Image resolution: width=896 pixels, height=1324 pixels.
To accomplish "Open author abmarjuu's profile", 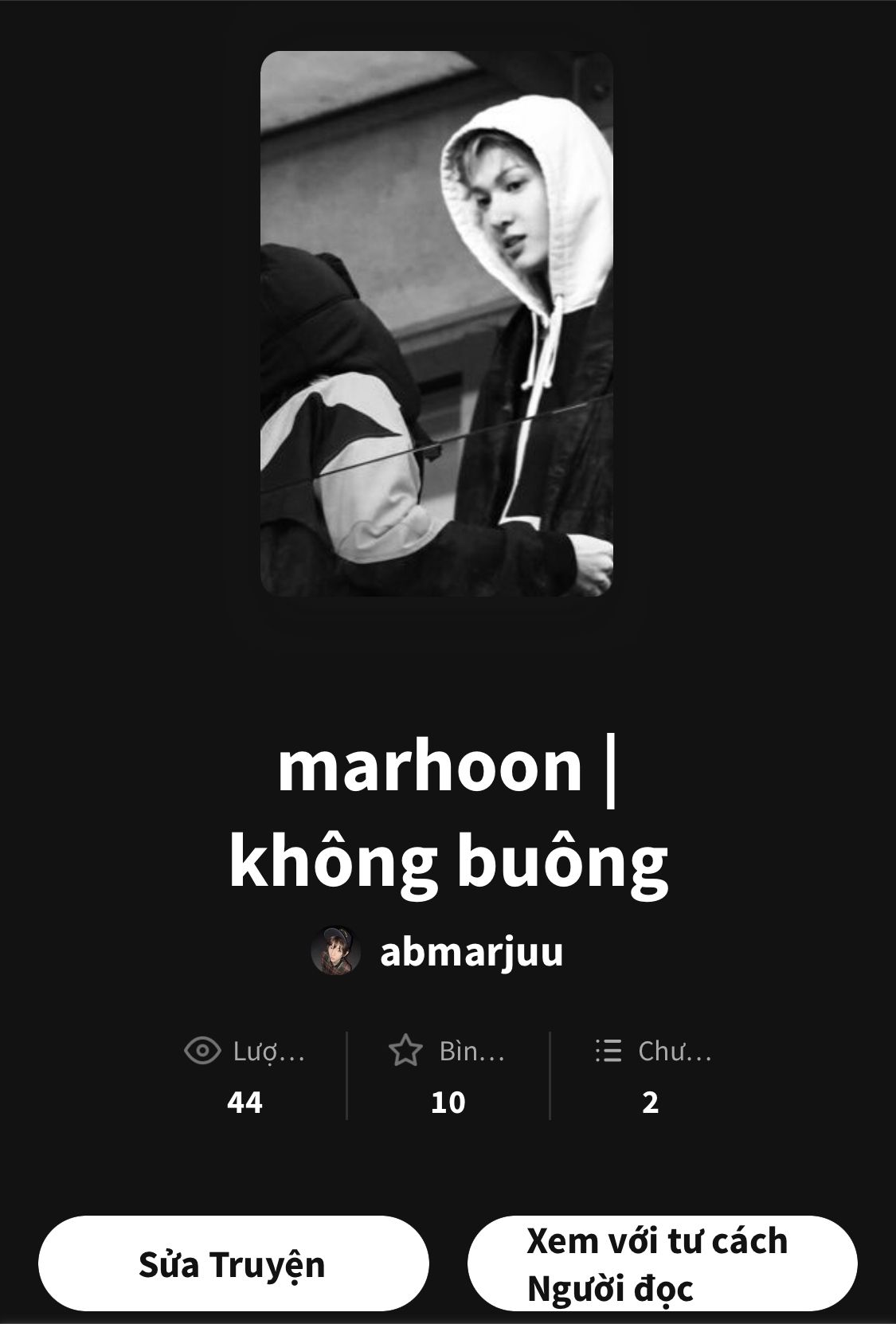I will point(471,952).
